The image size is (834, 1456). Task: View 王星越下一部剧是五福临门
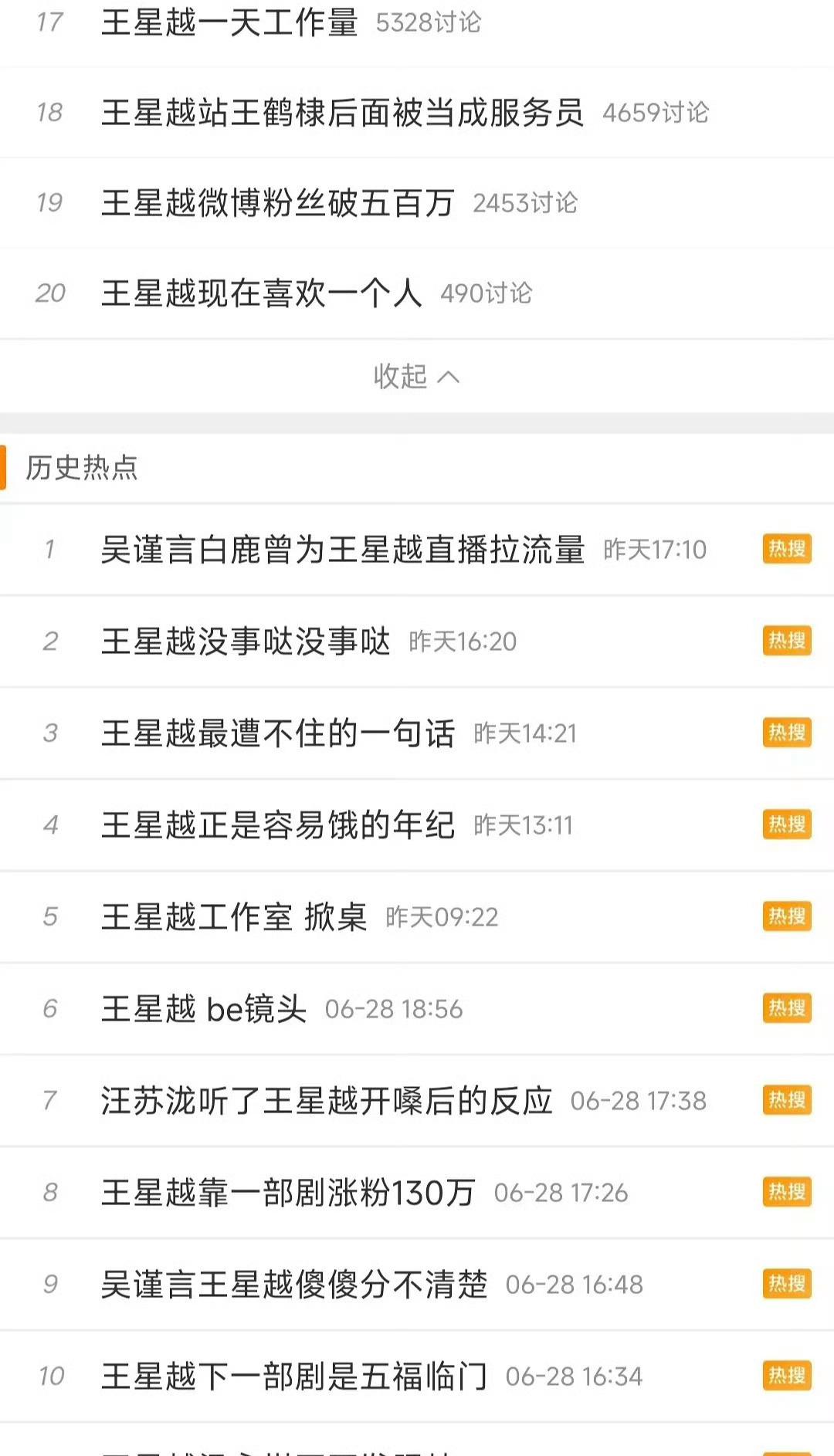[293, 1376]
